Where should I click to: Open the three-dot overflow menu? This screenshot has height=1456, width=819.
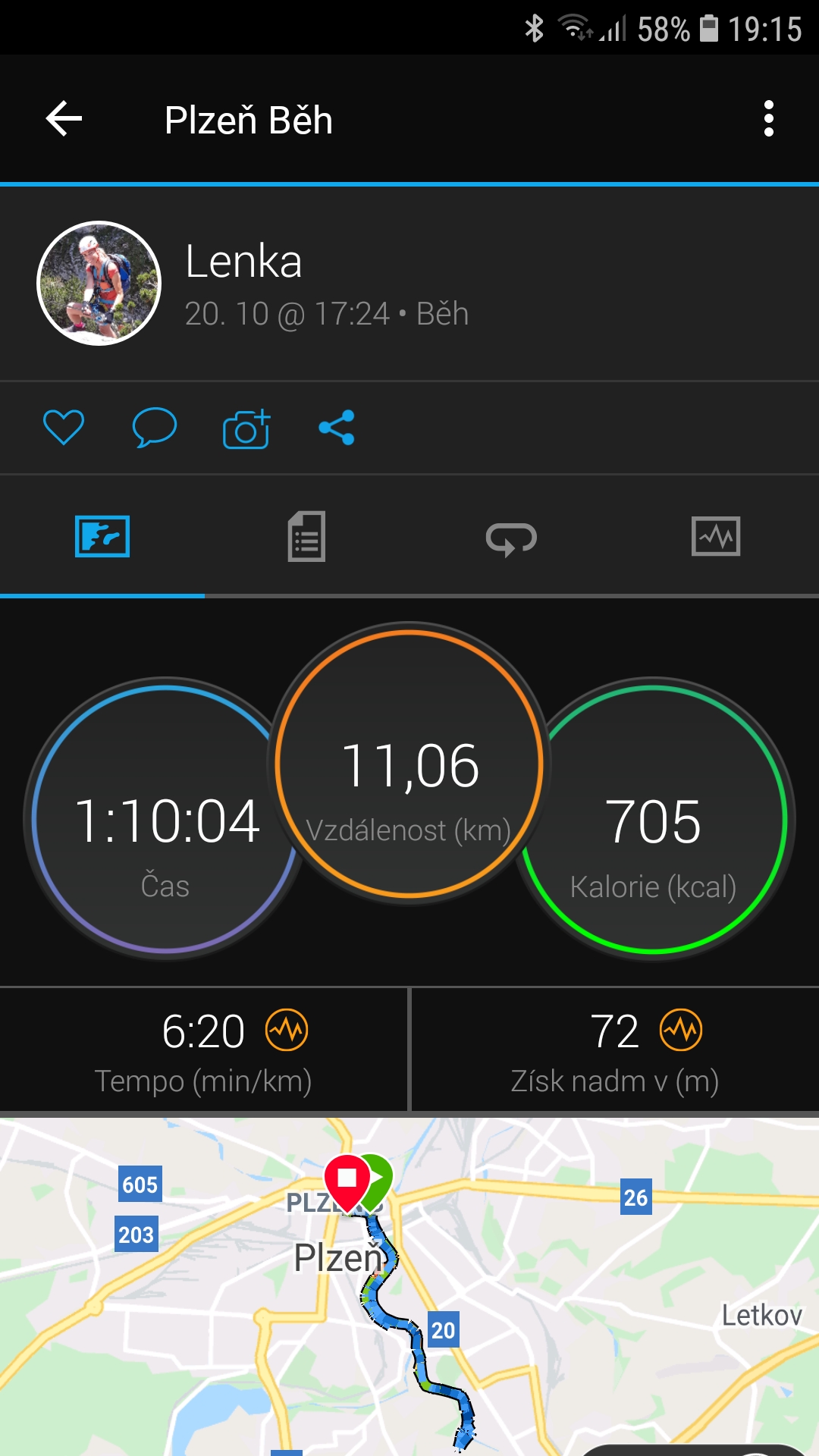769,119
